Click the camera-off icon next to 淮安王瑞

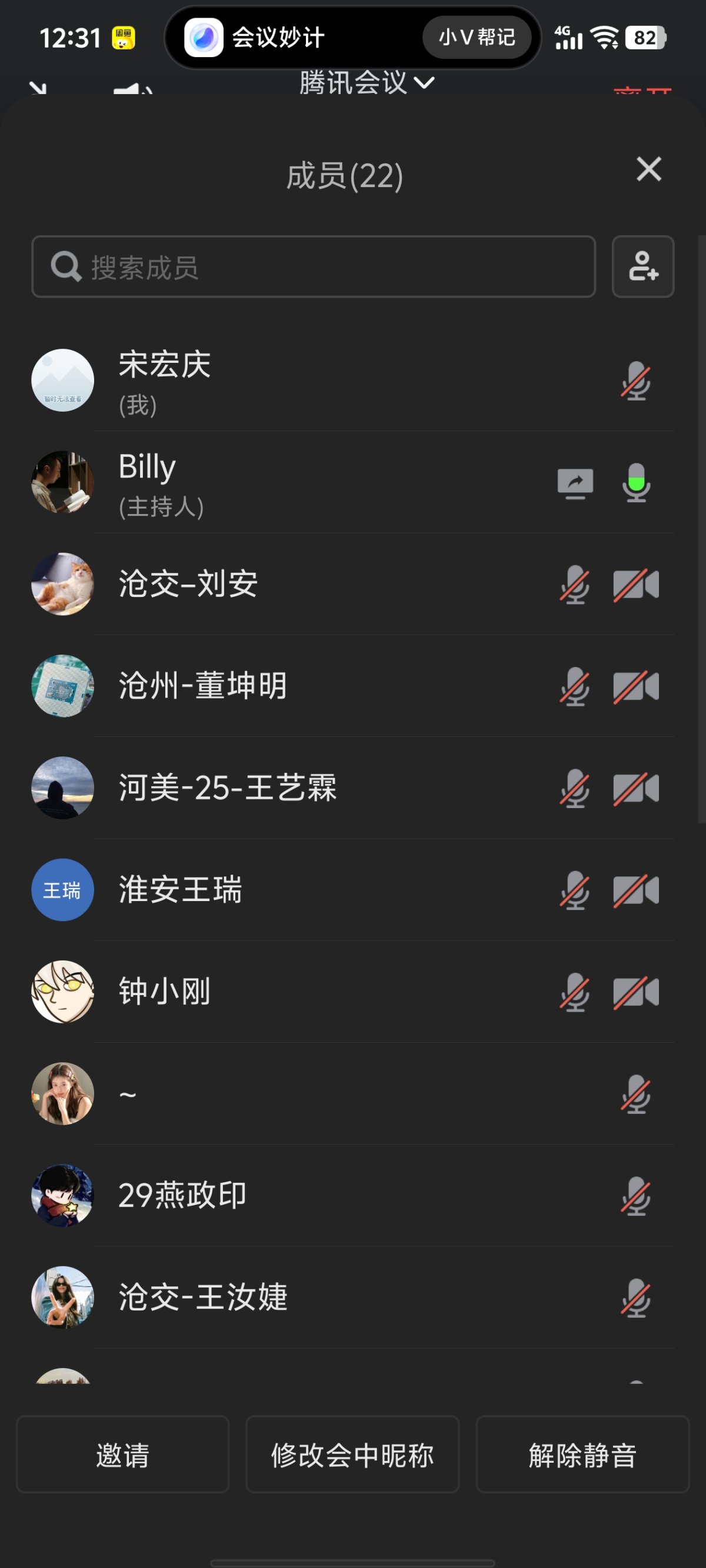637,889
